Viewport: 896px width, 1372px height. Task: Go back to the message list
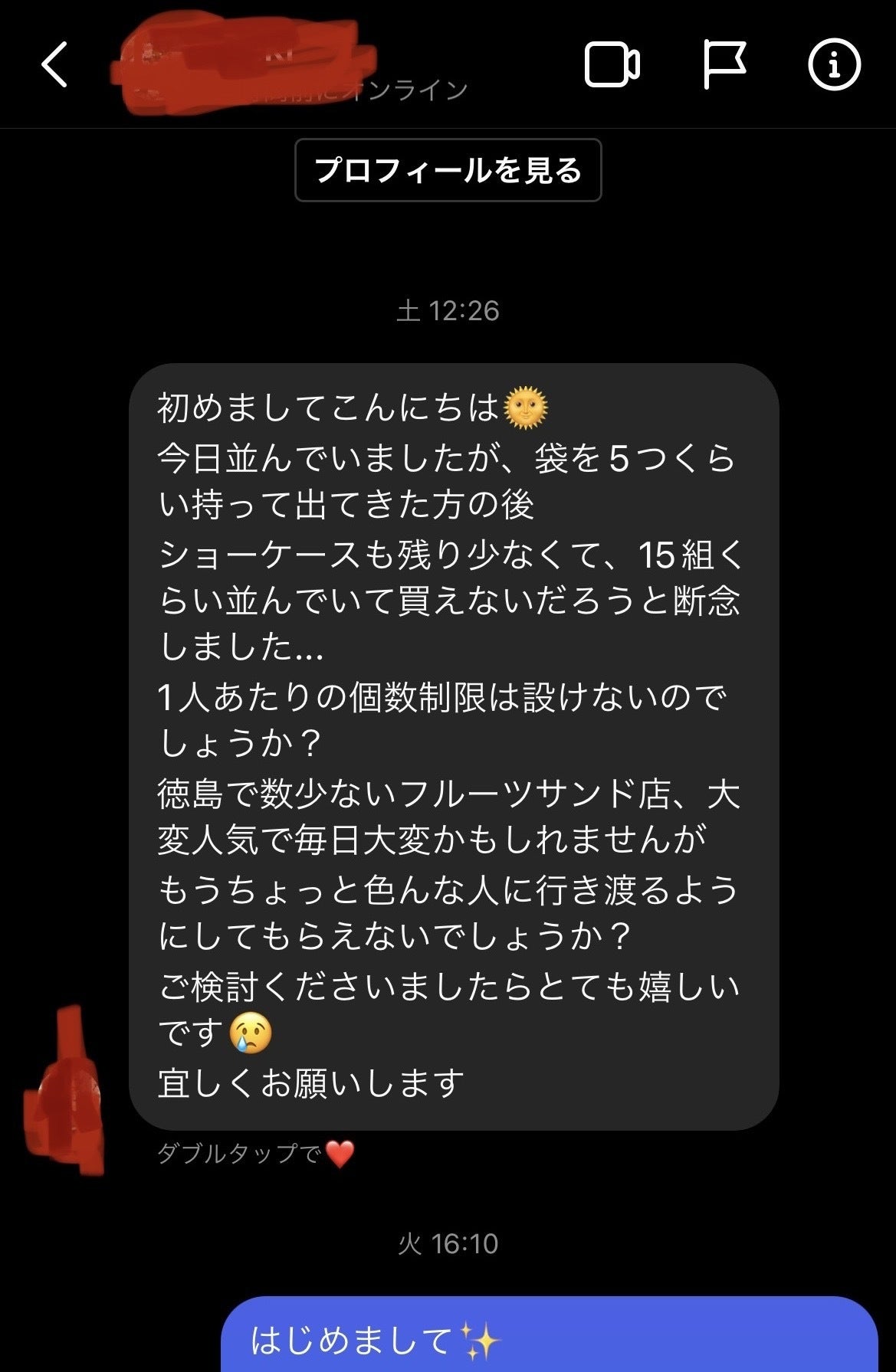click(54, 64)
